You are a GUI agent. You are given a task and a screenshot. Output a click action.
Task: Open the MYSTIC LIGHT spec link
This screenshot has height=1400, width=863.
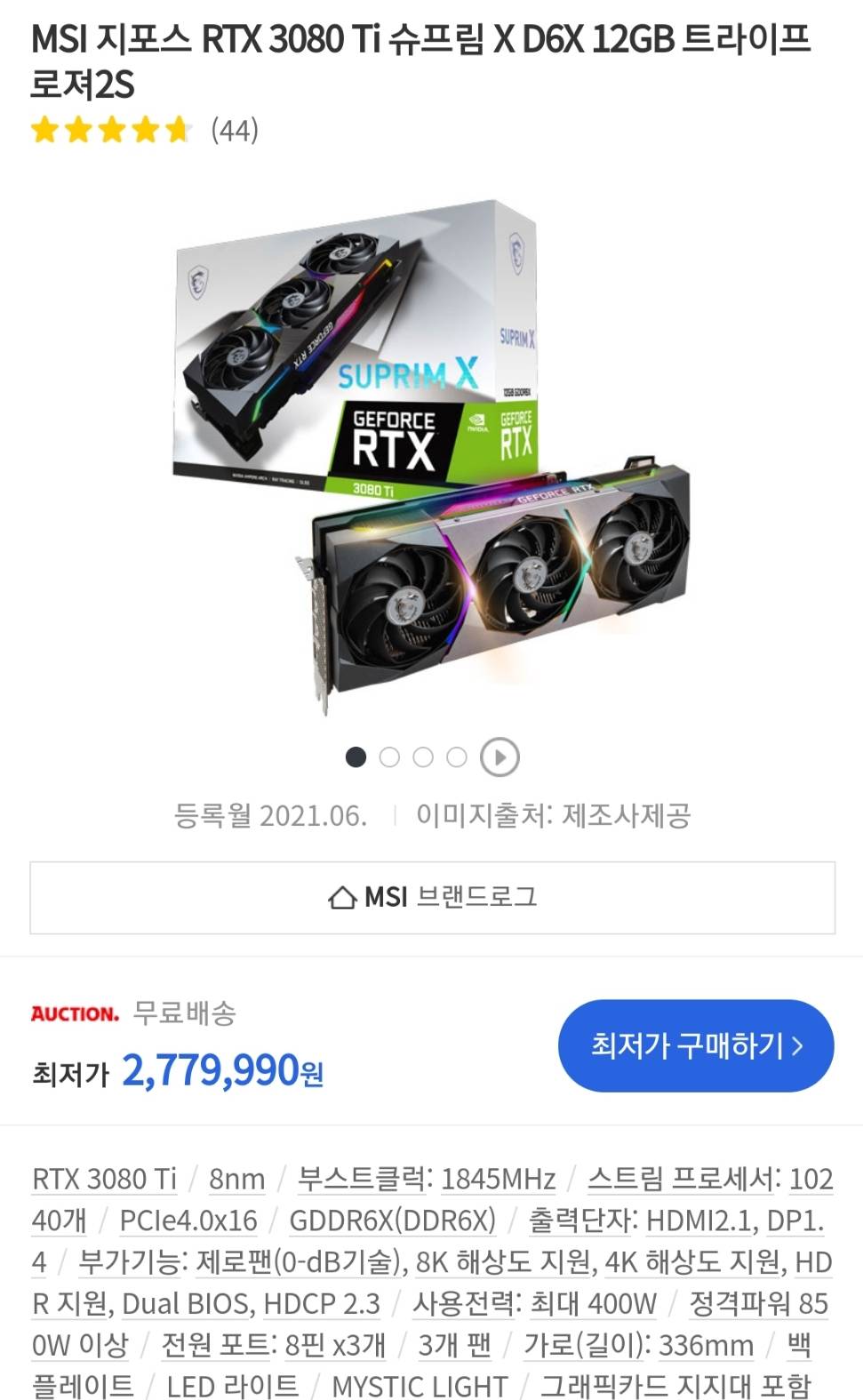click(x=420, y=1386)
